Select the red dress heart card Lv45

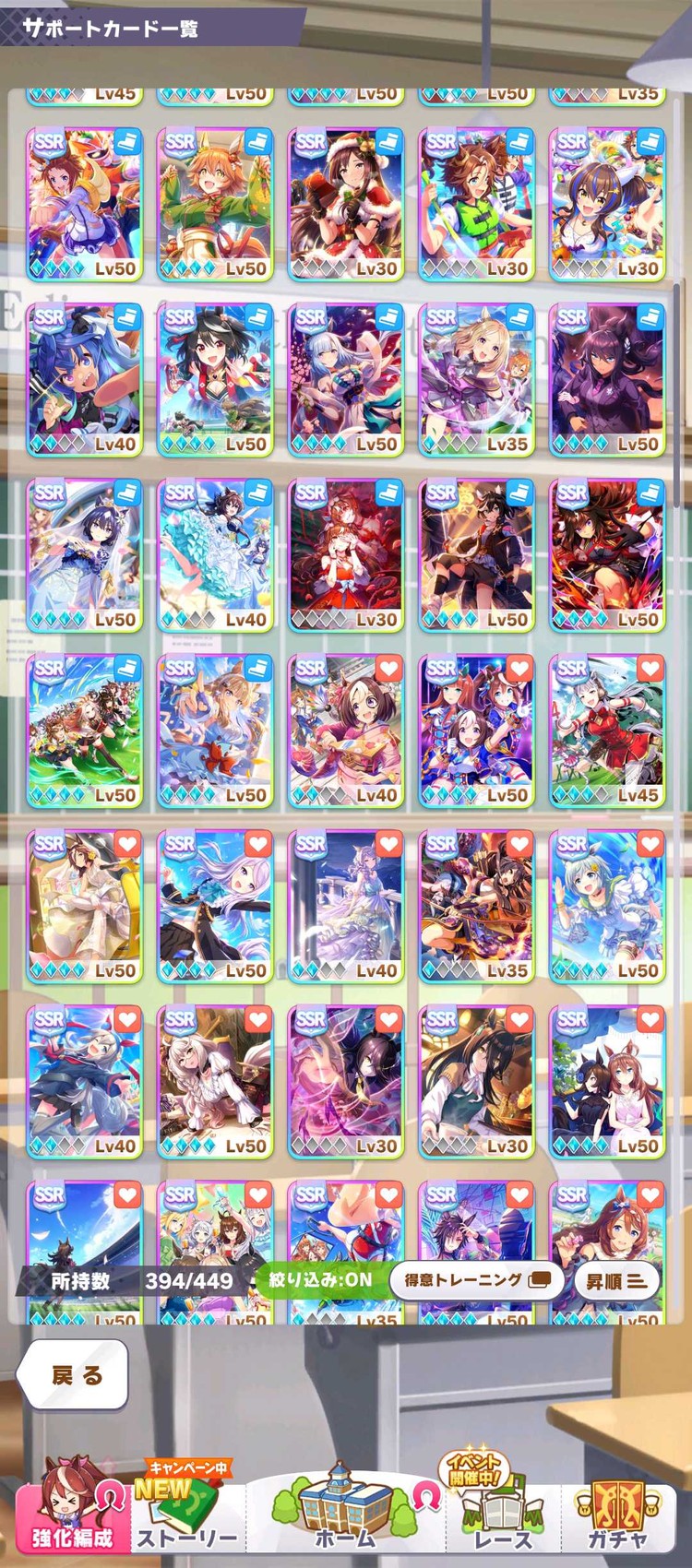click(x=607, y=730)
